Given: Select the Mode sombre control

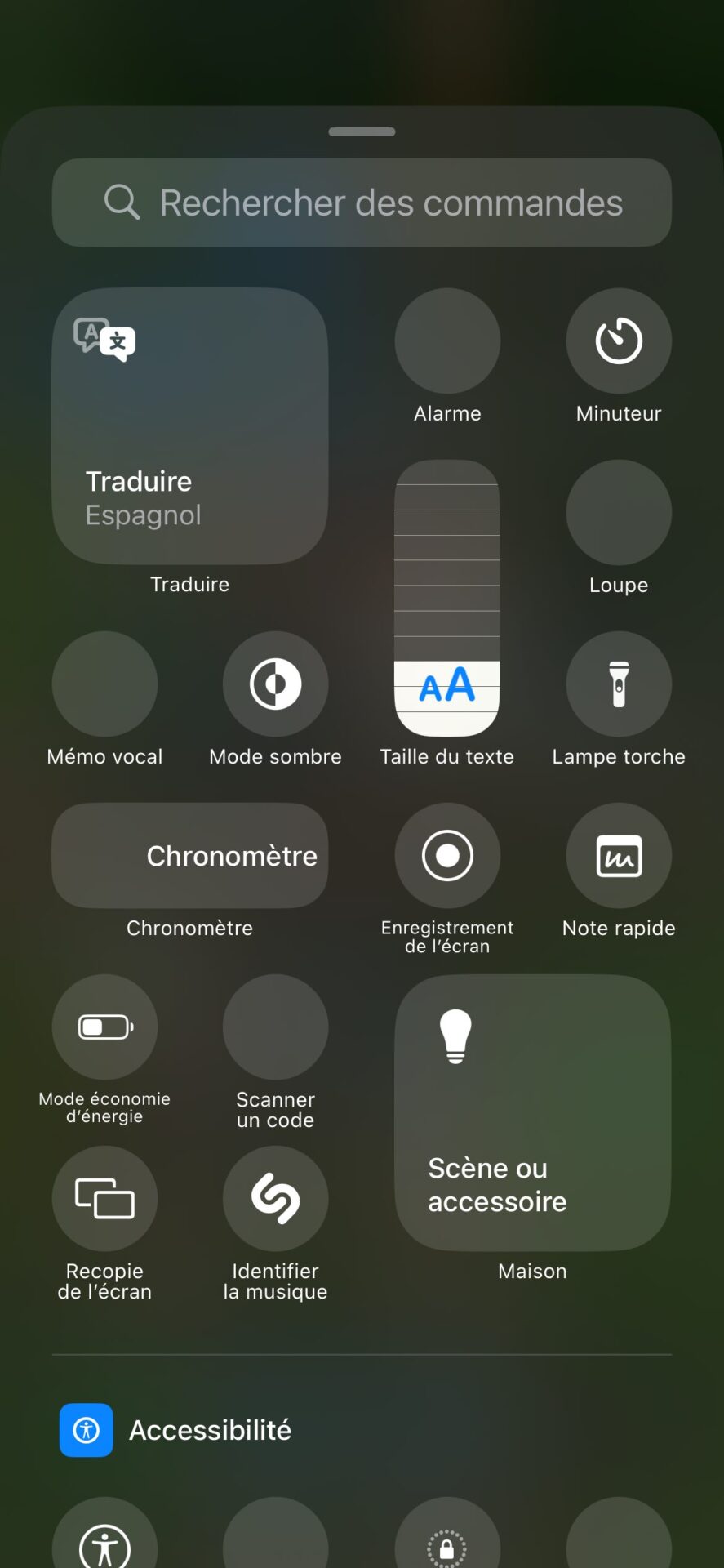Looking at the screenshot, I should point(276,684).
